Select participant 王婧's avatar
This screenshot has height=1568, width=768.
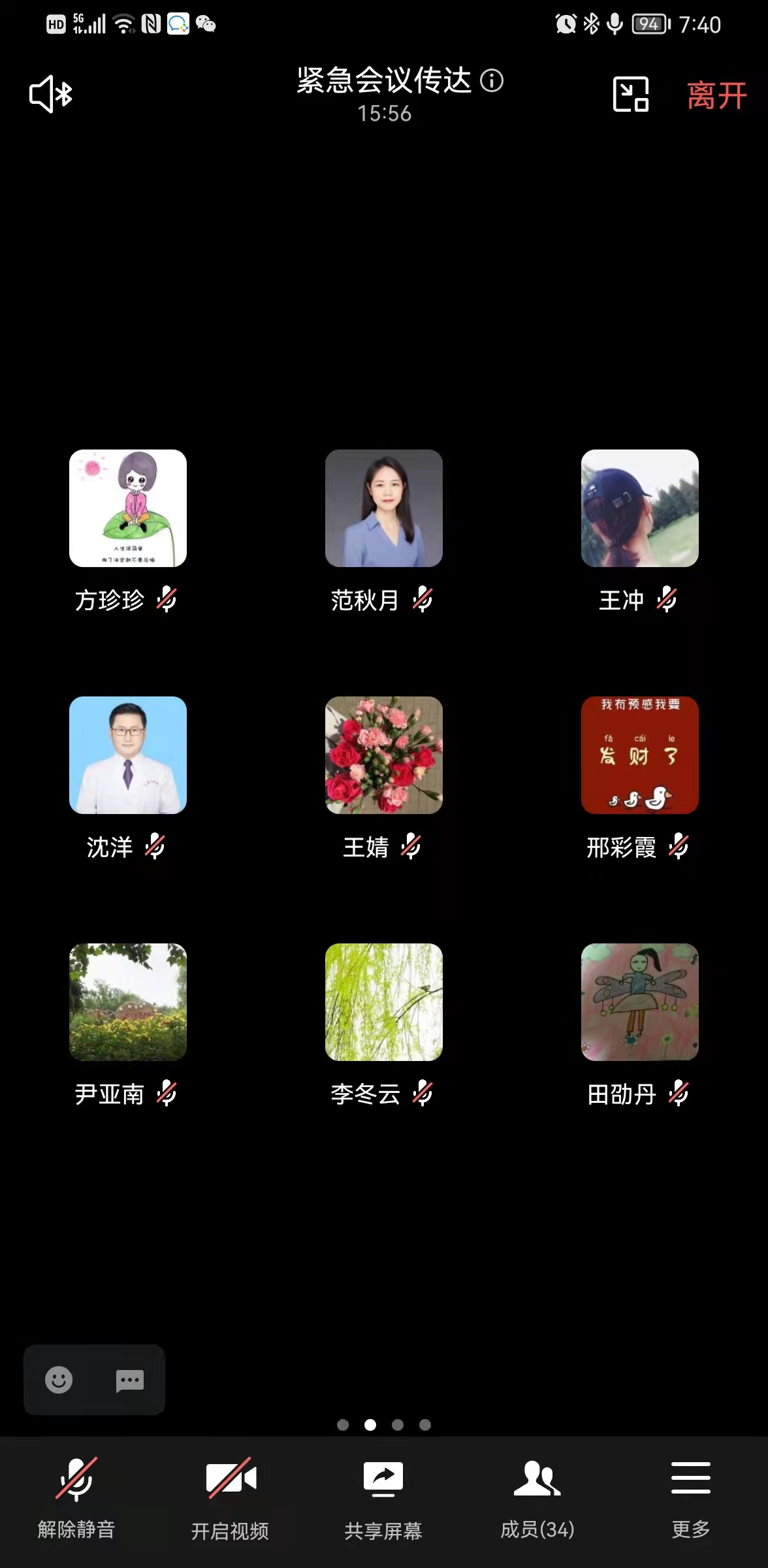click(384, 755)
